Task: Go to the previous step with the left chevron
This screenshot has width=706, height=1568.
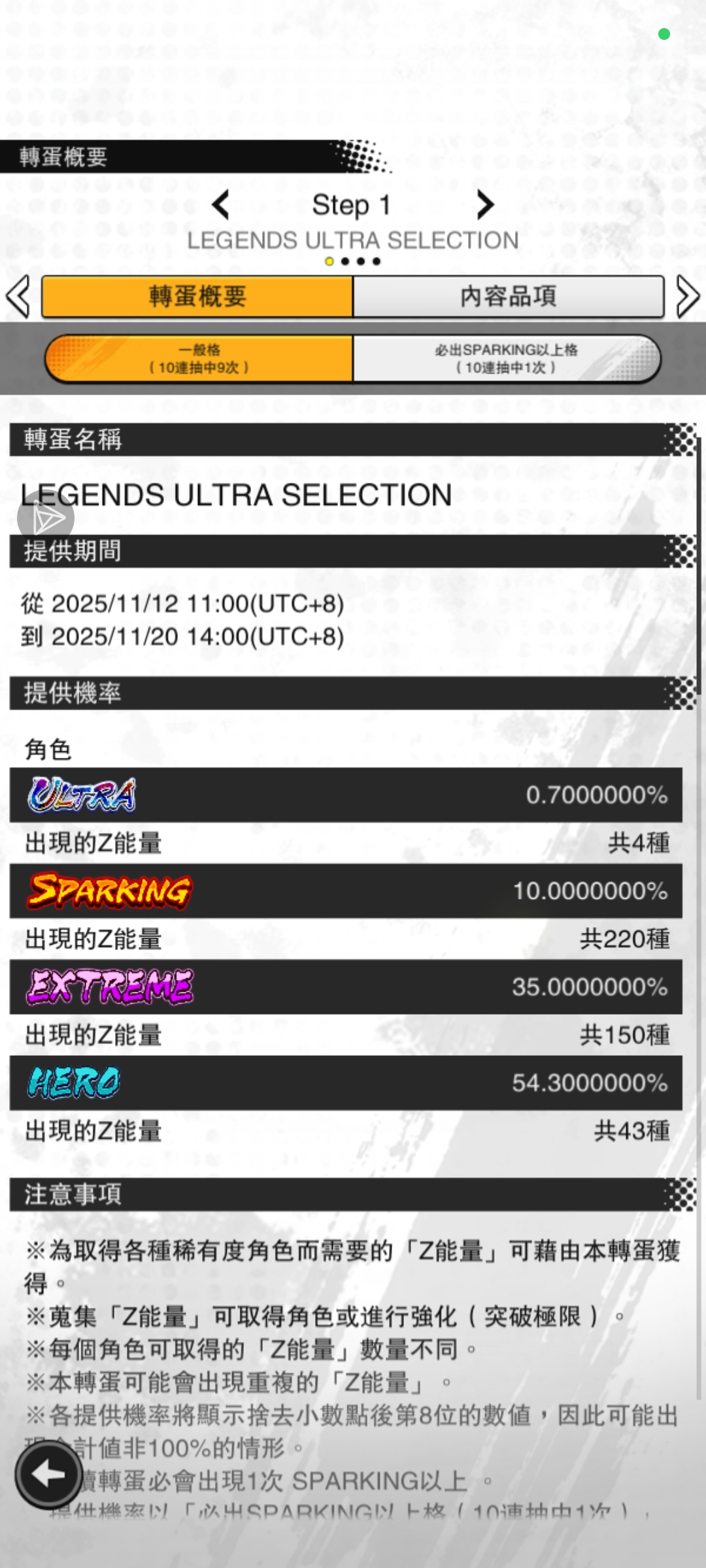Action: coord(221,205)
